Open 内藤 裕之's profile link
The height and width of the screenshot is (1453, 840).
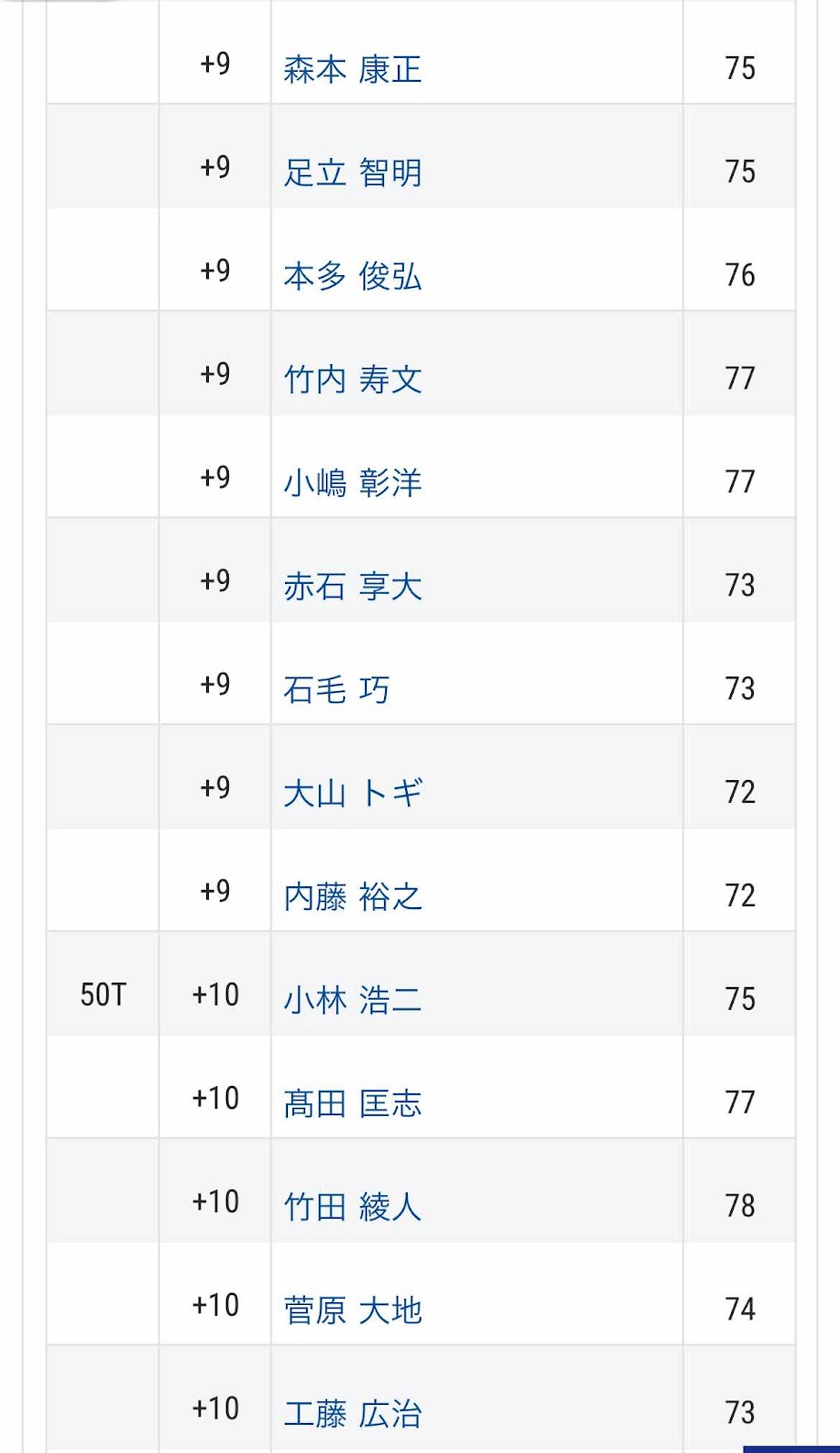click(352, 897)
